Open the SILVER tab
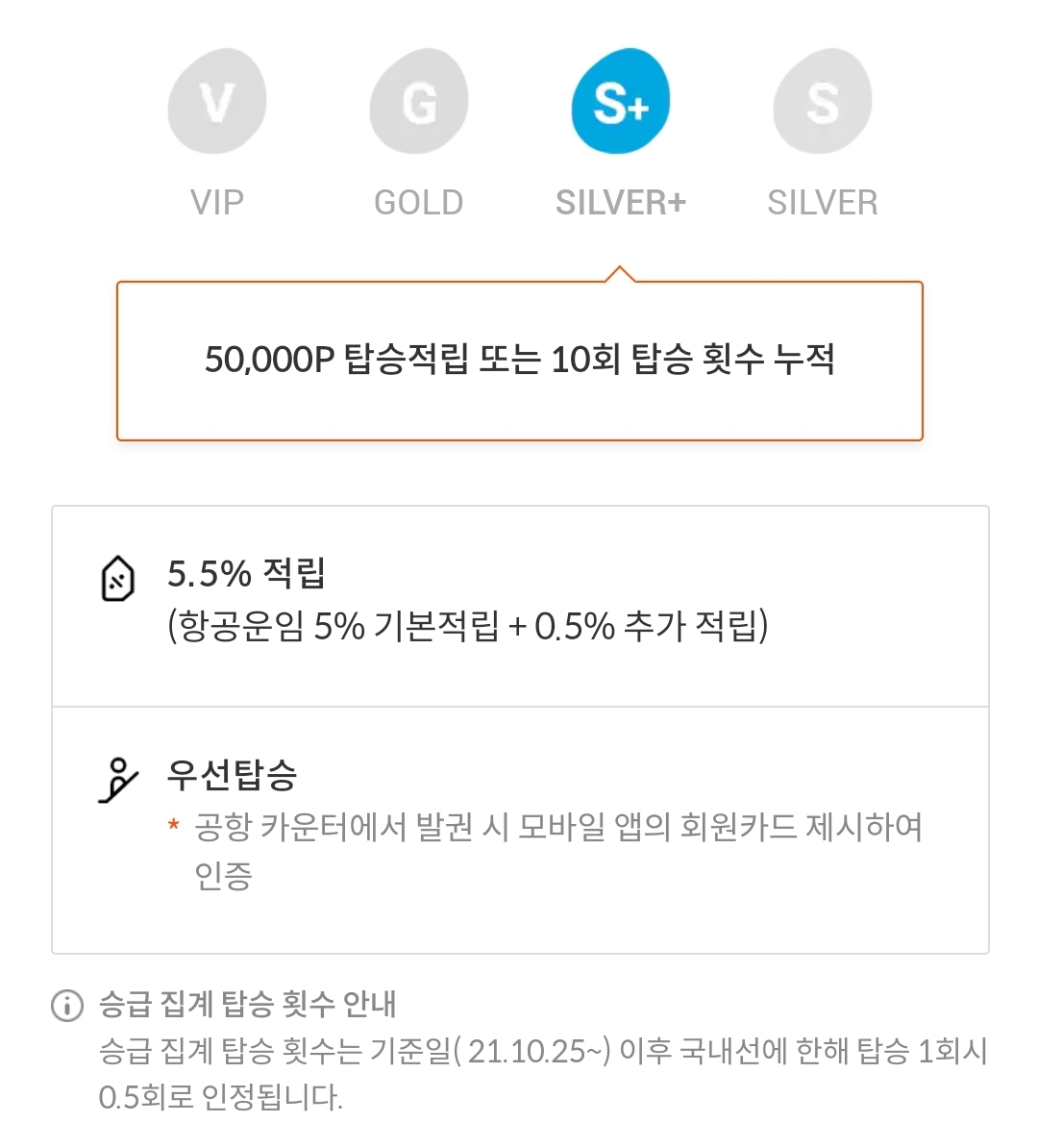Screen dimensions: 1038x1148 point(822,202)
